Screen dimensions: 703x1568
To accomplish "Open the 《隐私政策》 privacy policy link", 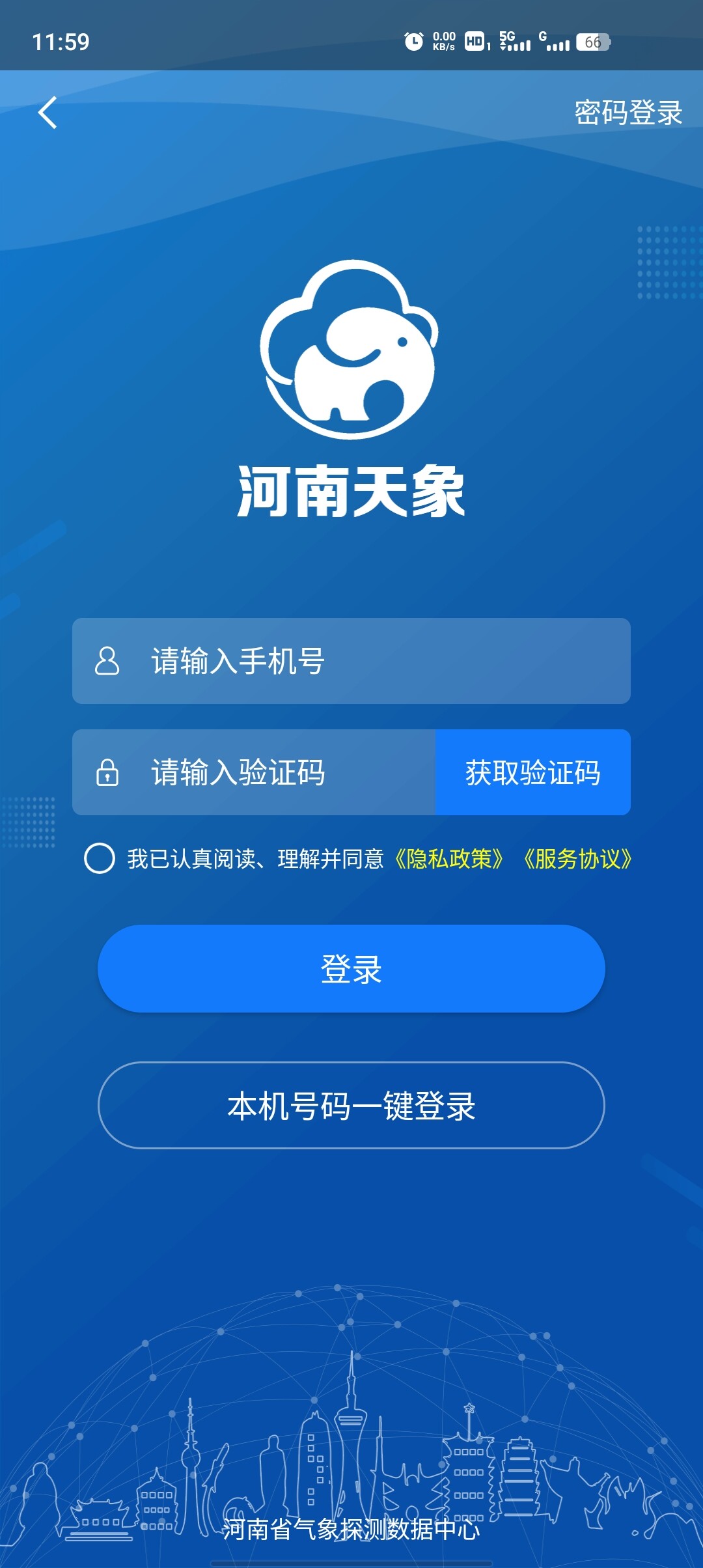I will [x=449, y=859].
